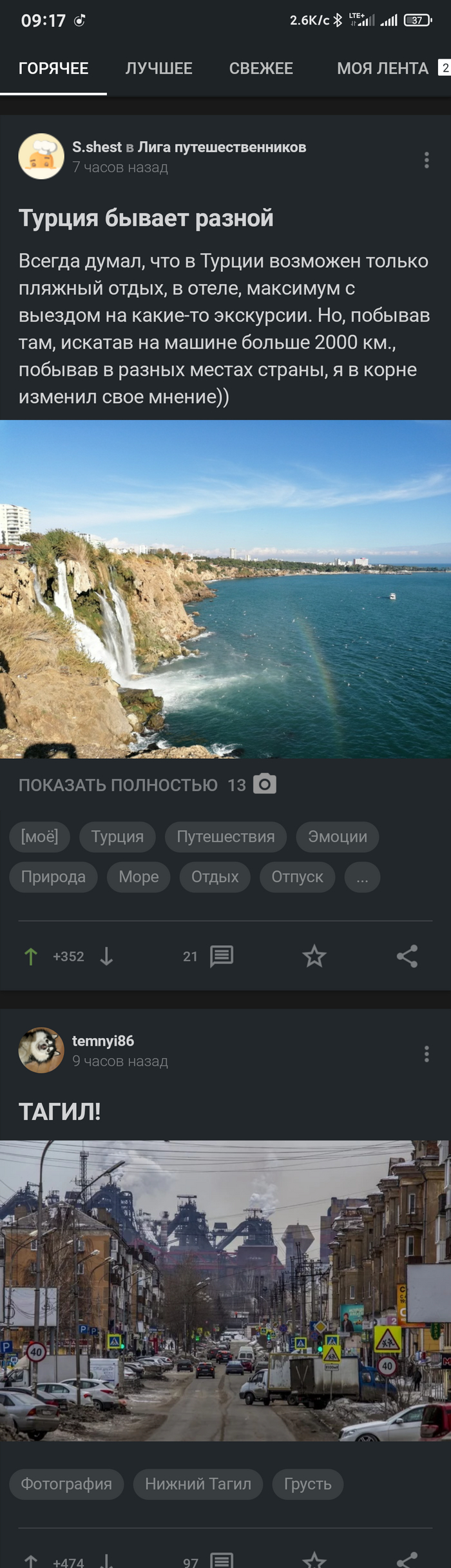Share the Турция бывает разной post
Image resolution: width=451 pixels, height=1568 pixels.
(x=407, y=956)
